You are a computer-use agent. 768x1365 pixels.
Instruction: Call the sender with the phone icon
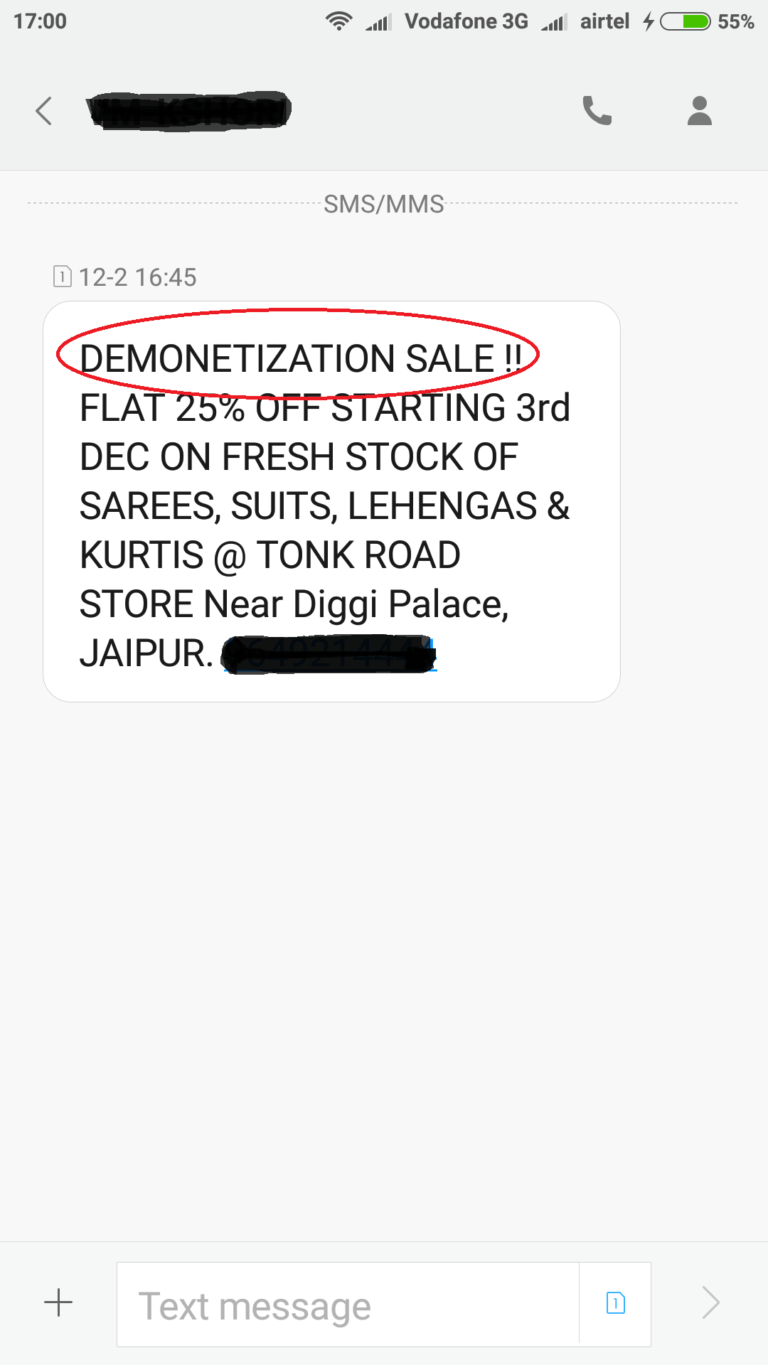(597, 111)
